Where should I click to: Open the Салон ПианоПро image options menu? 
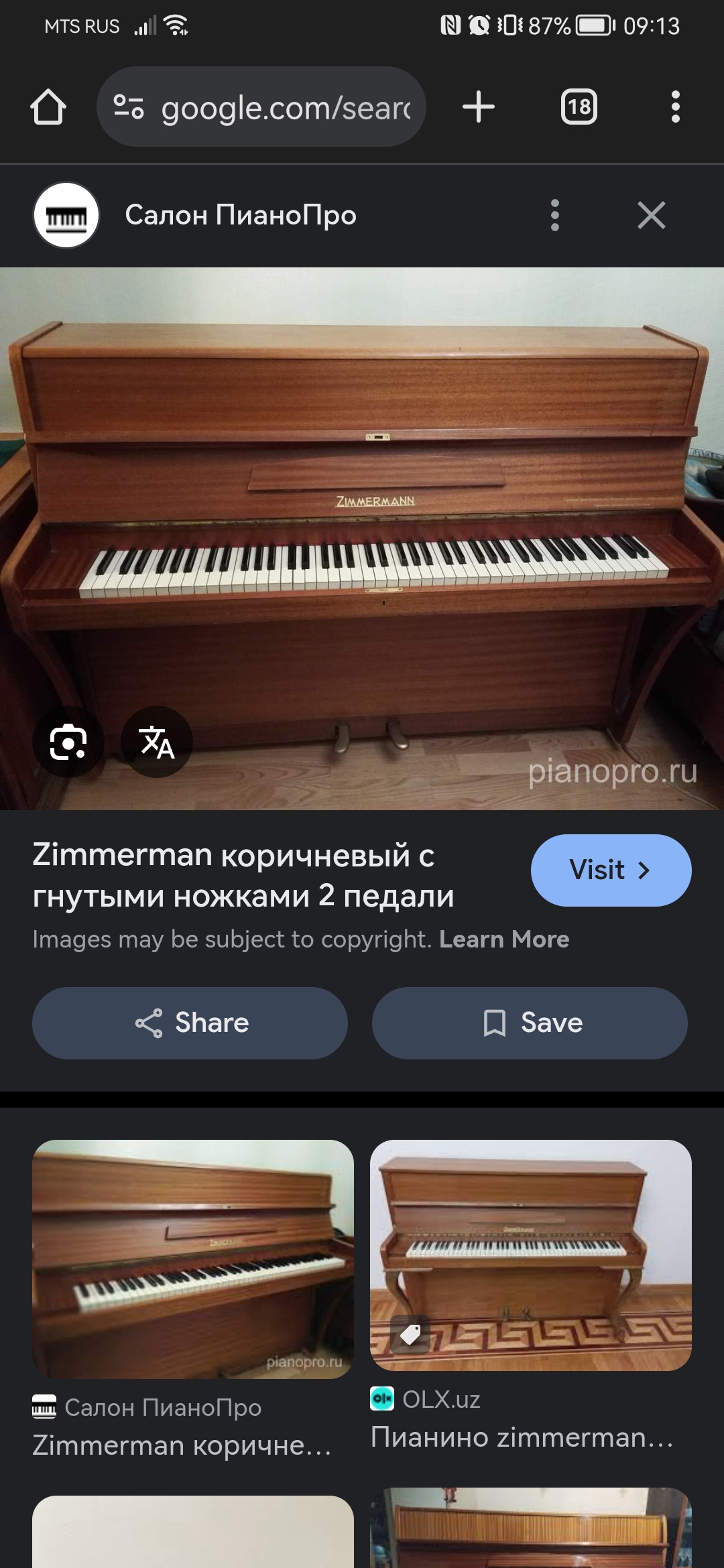pos(554,215)
